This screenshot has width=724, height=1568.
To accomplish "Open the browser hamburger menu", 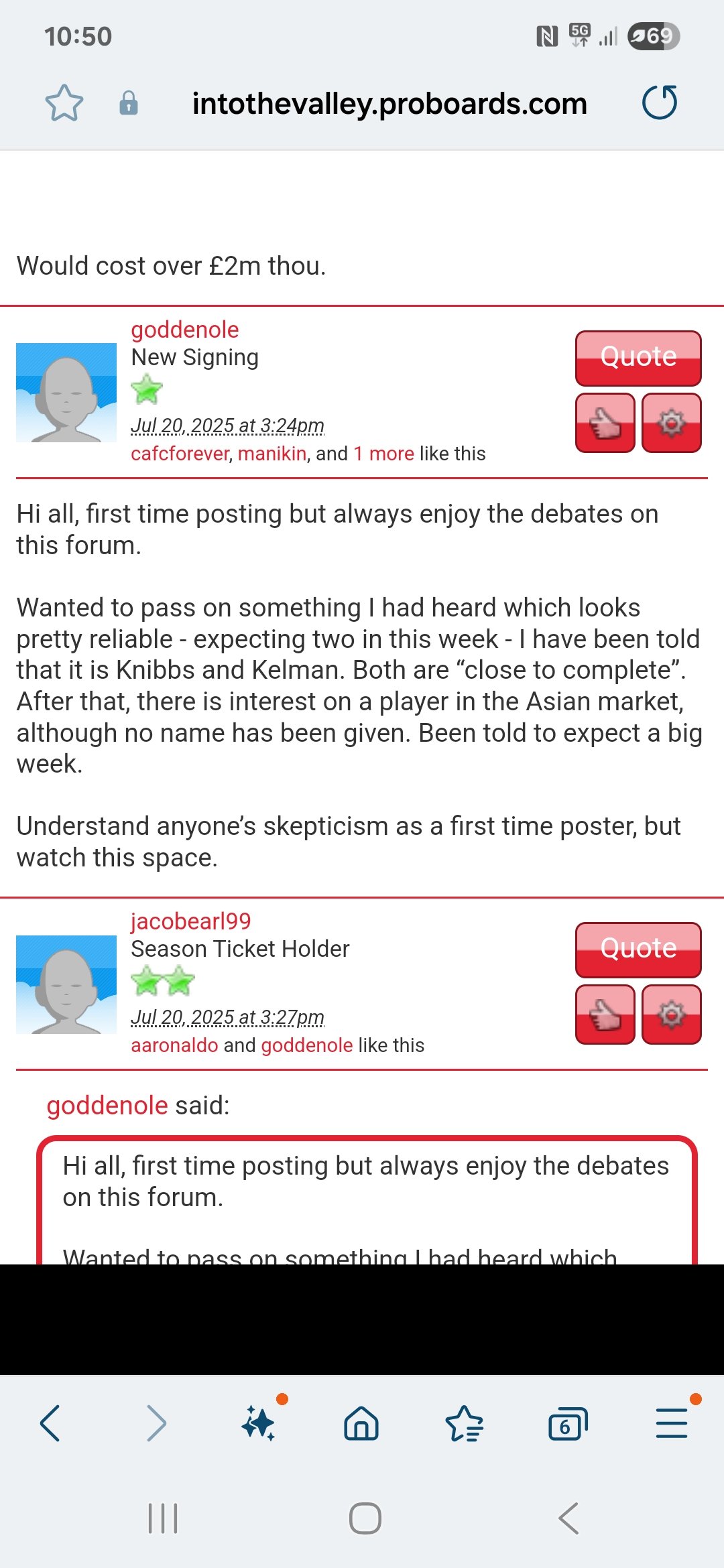I will [x=671, y=1423].
